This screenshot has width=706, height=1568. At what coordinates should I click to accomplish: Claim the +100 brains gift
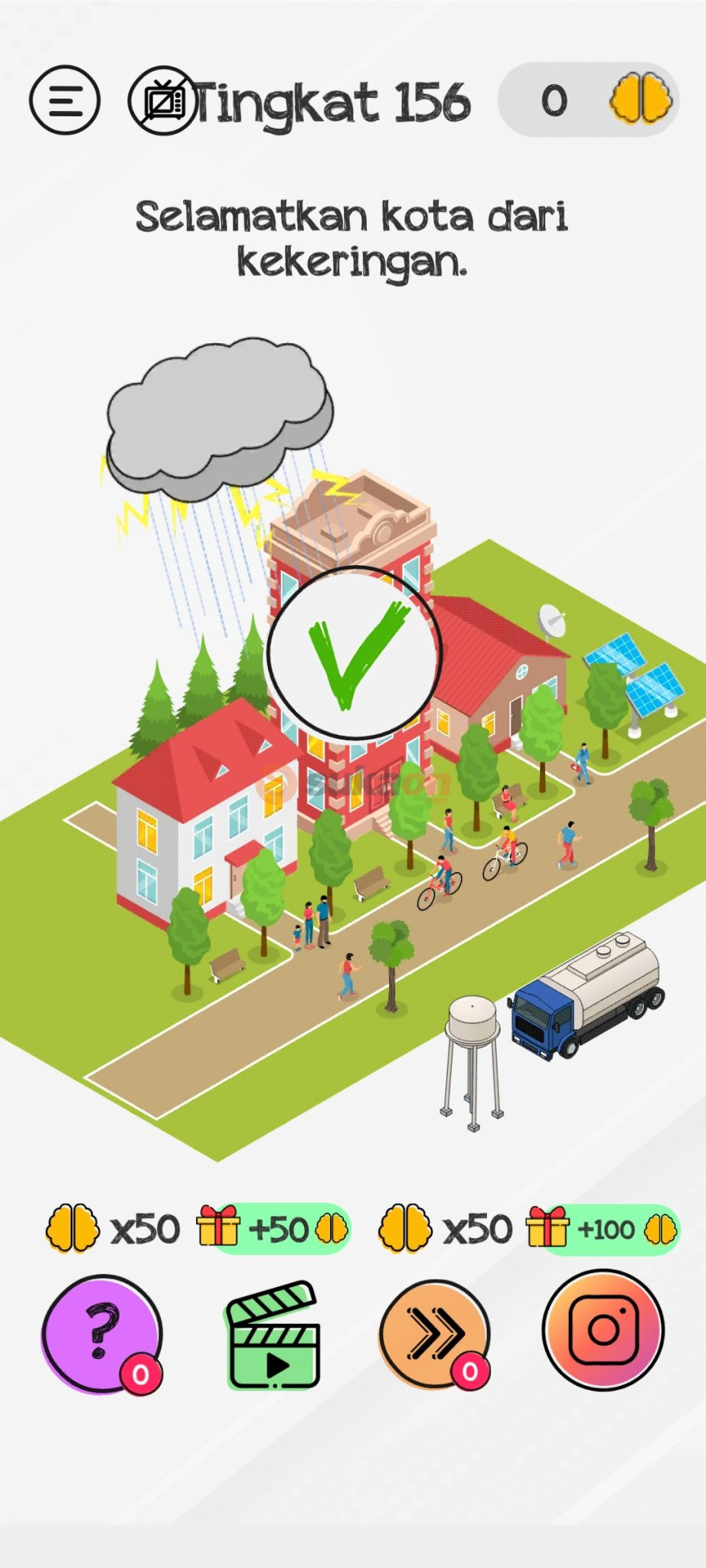[x=603, y=1230]
